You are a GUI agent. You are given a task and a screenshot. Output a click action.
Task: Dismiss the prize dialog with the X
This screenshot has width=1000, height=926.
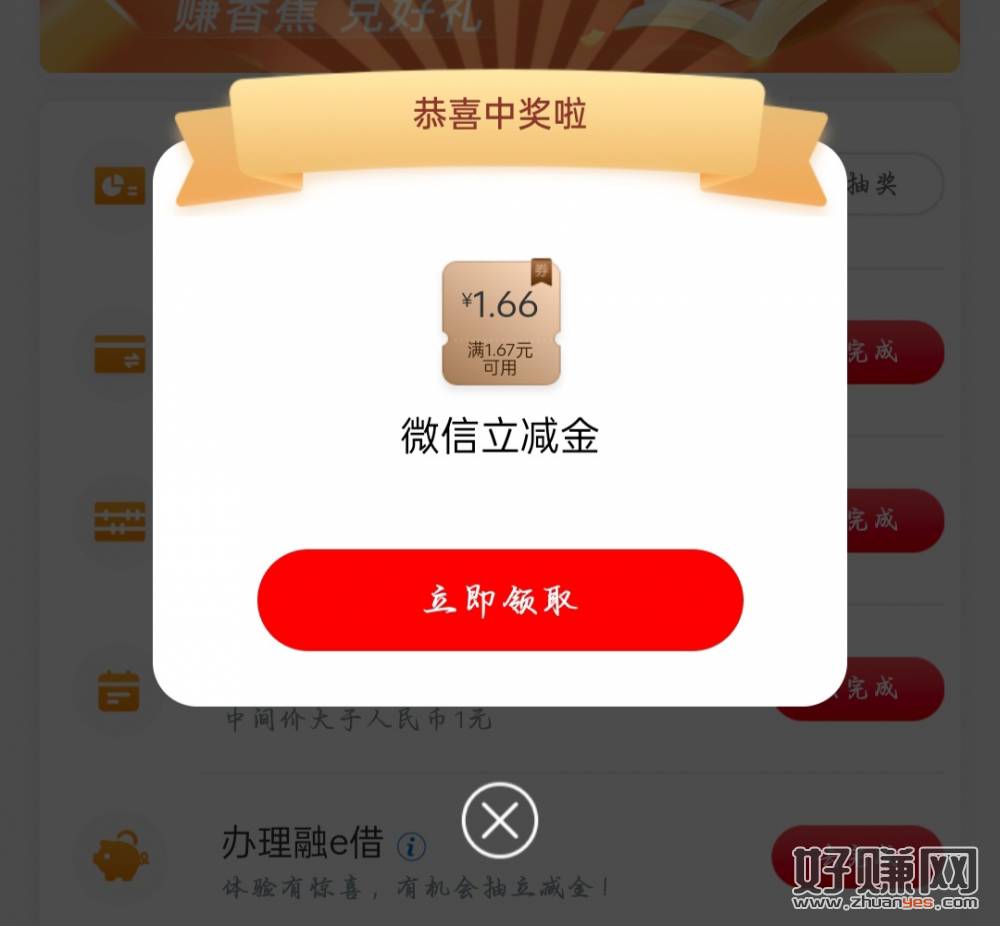(500, 821)
